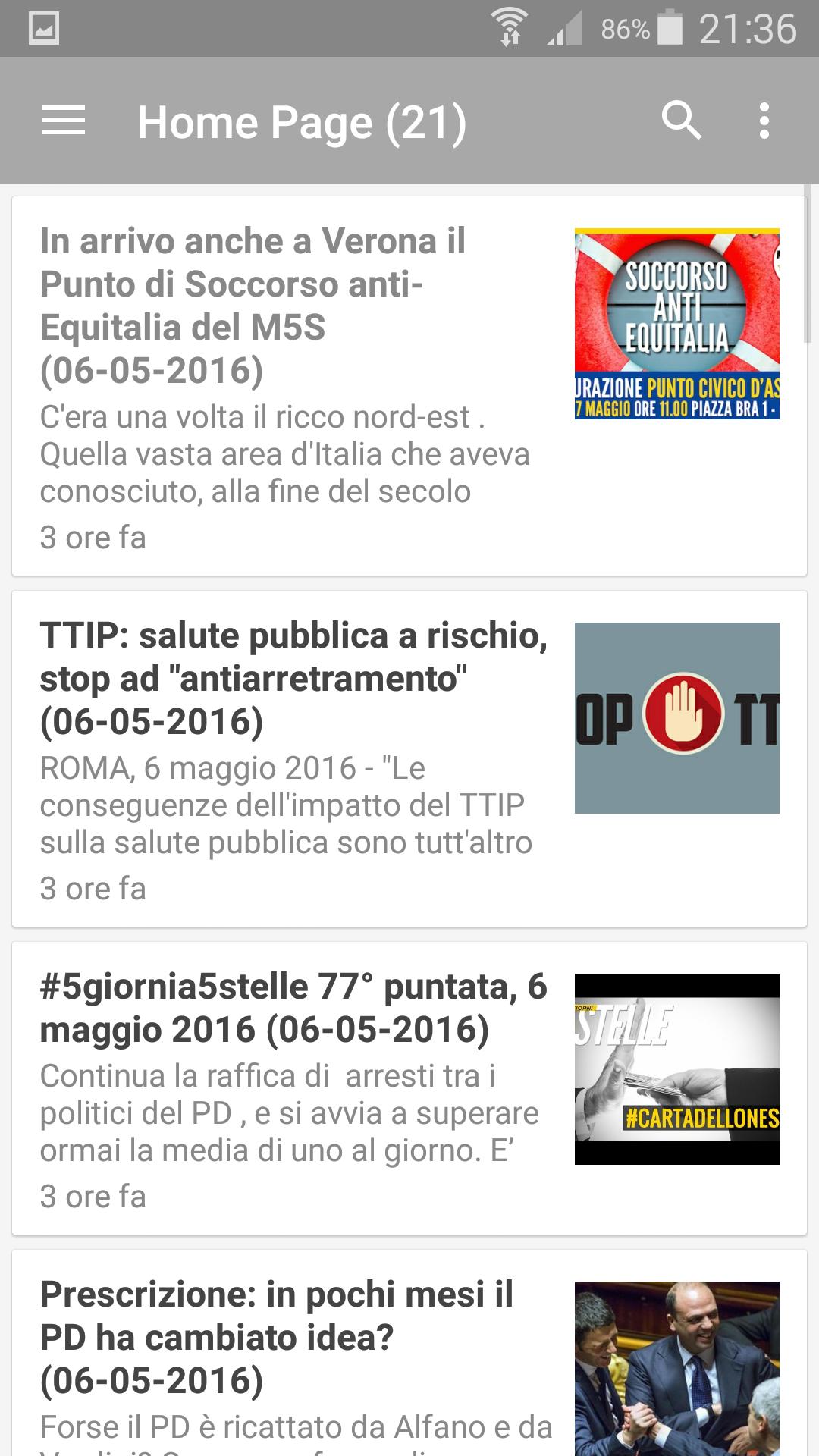Tap the first article's '3 ore fa' timestamp
This screenshot has width=819, height=1456.
coord(93,538)
